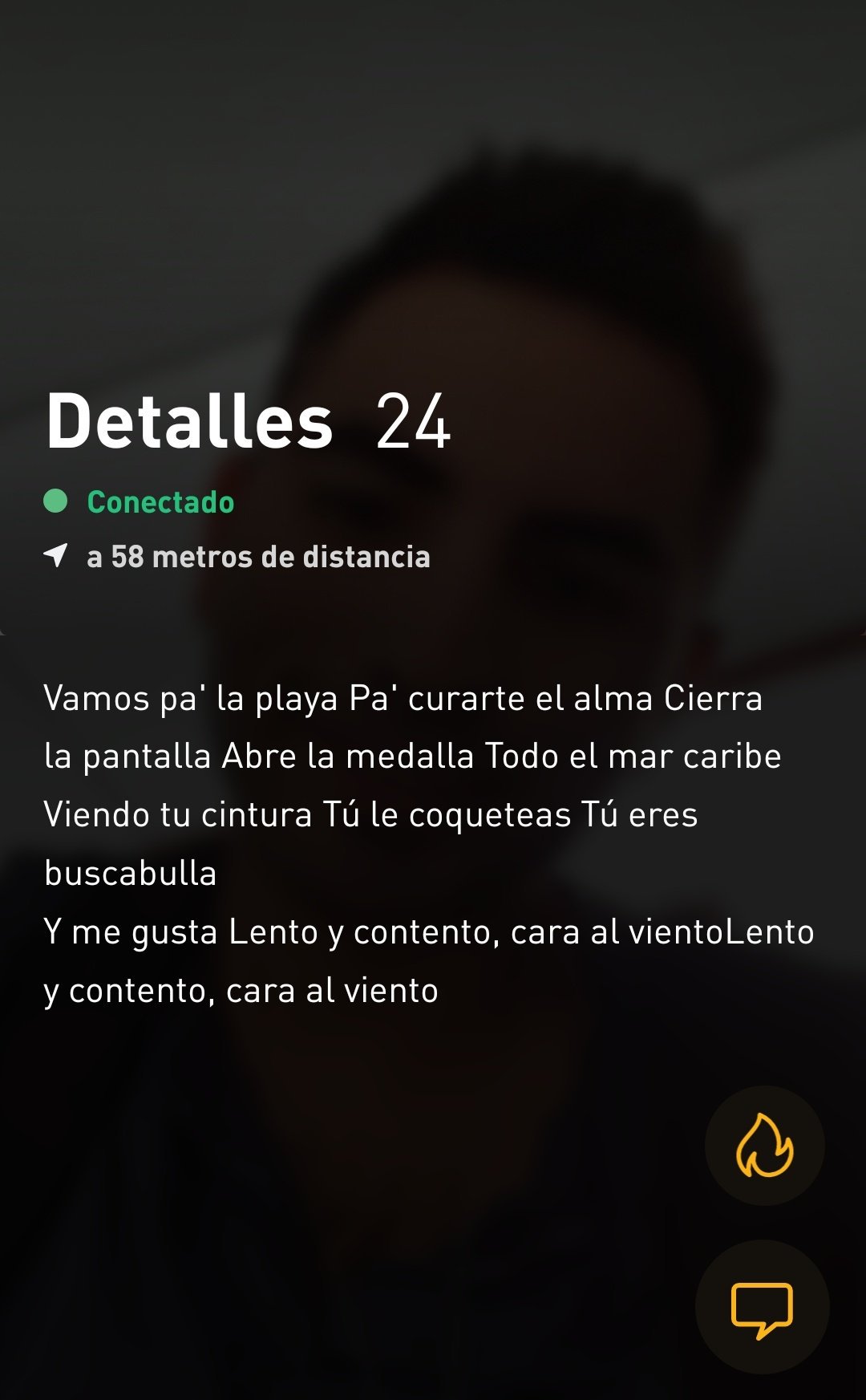Send a flame tap to this profile
The height and width of the screenshot is (1400, 866).
coord(764,1145)
